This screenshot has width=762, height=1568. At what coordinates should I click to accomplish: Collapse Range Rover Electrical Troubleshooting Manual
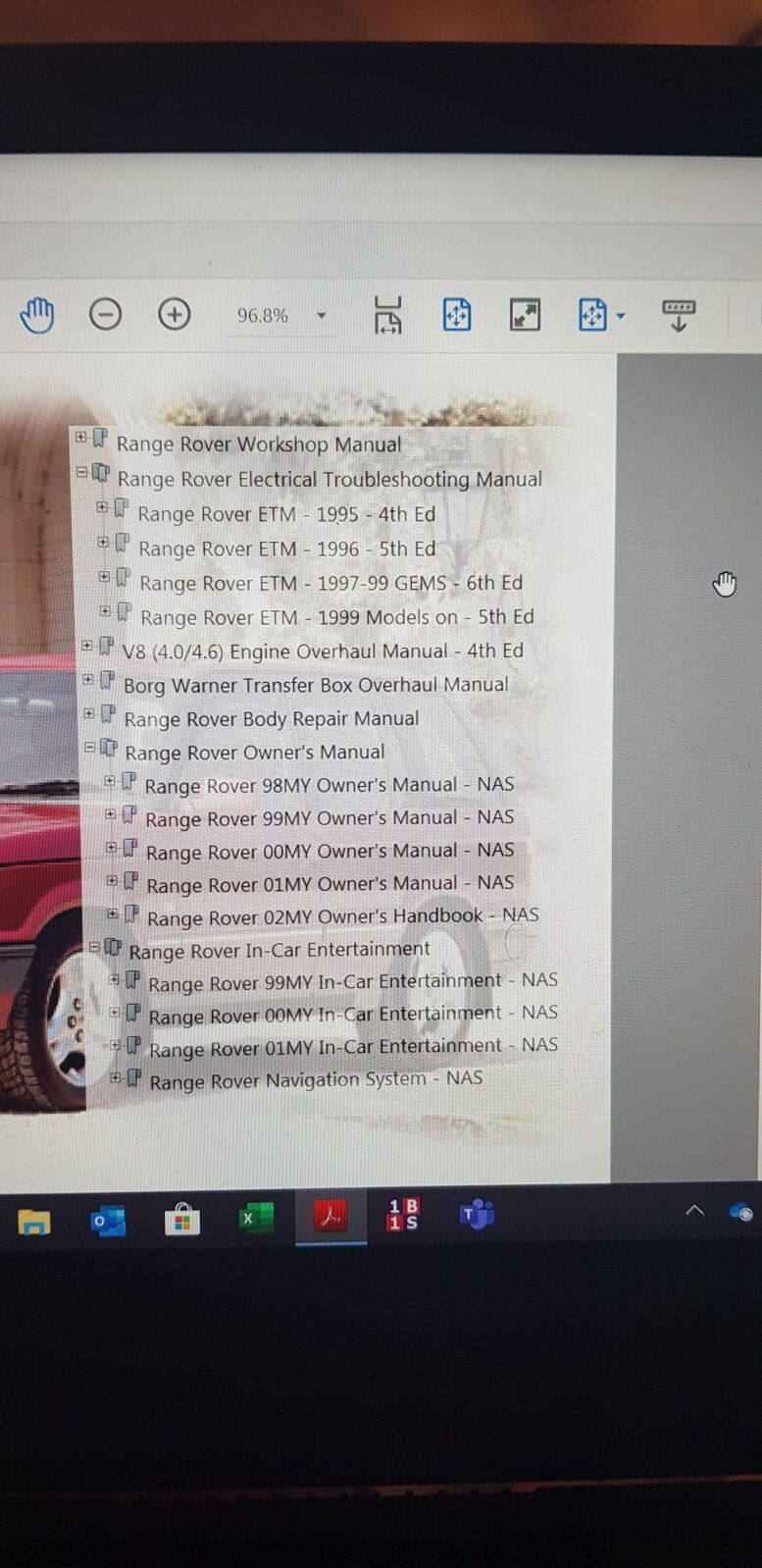pyautogui.click(x=82, y=472)
